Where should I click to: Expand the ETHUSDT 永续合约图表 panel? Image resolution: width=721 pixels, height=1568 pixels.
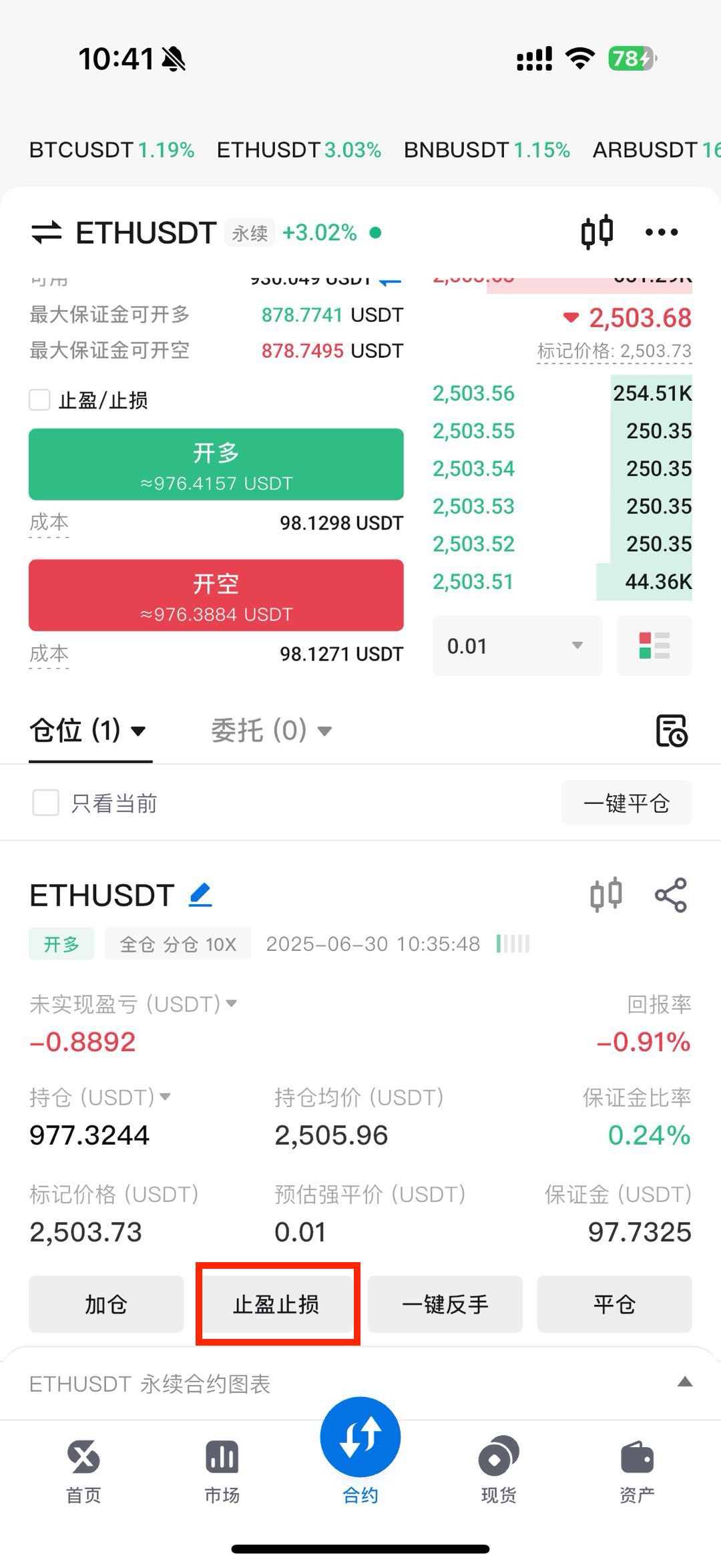tap(684, 1383)
